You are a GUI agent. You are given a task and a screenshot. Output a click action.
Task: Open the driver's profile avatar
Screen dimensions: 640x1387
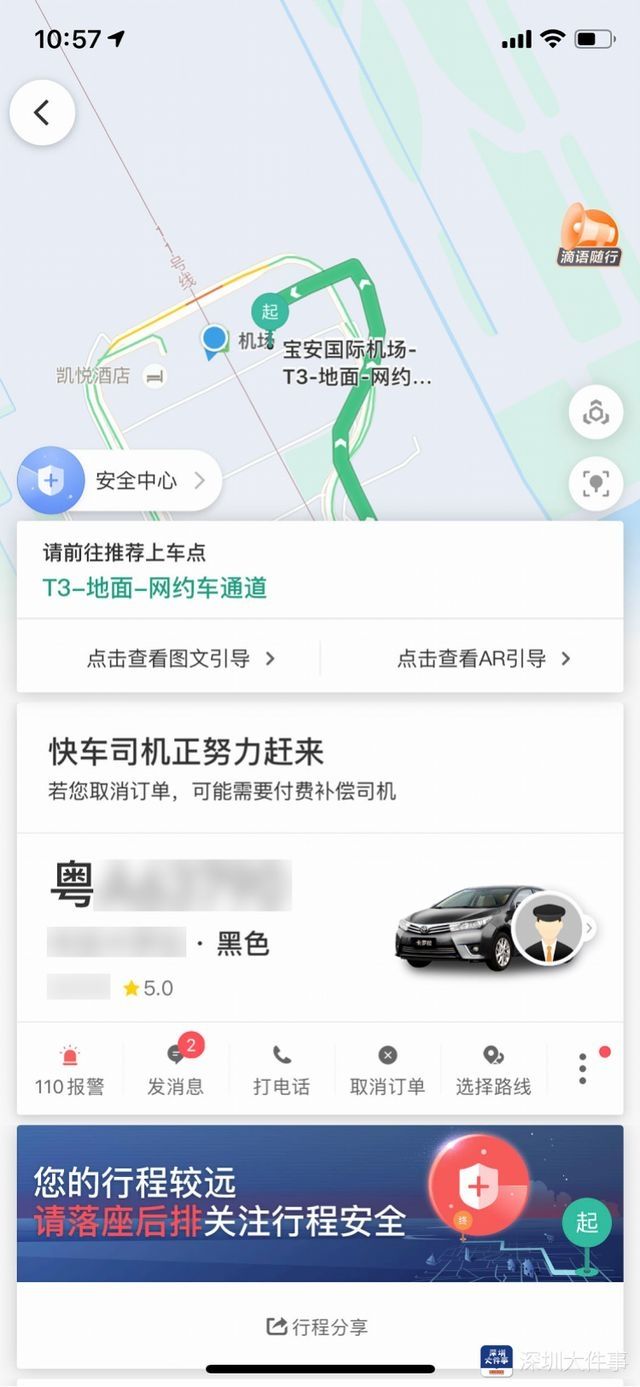[x=547, y=929]
